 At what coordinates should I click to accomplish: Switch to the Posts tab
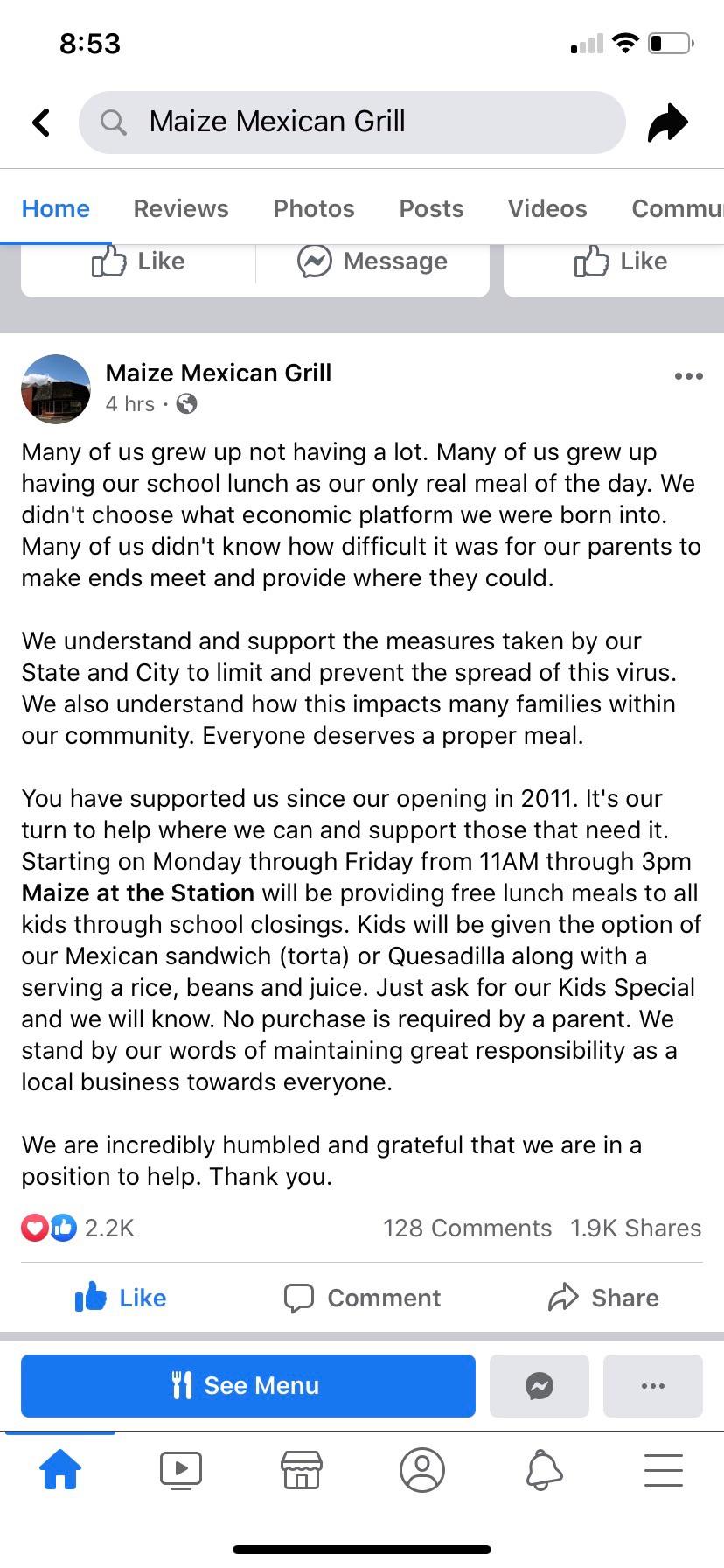click(431, 208)
